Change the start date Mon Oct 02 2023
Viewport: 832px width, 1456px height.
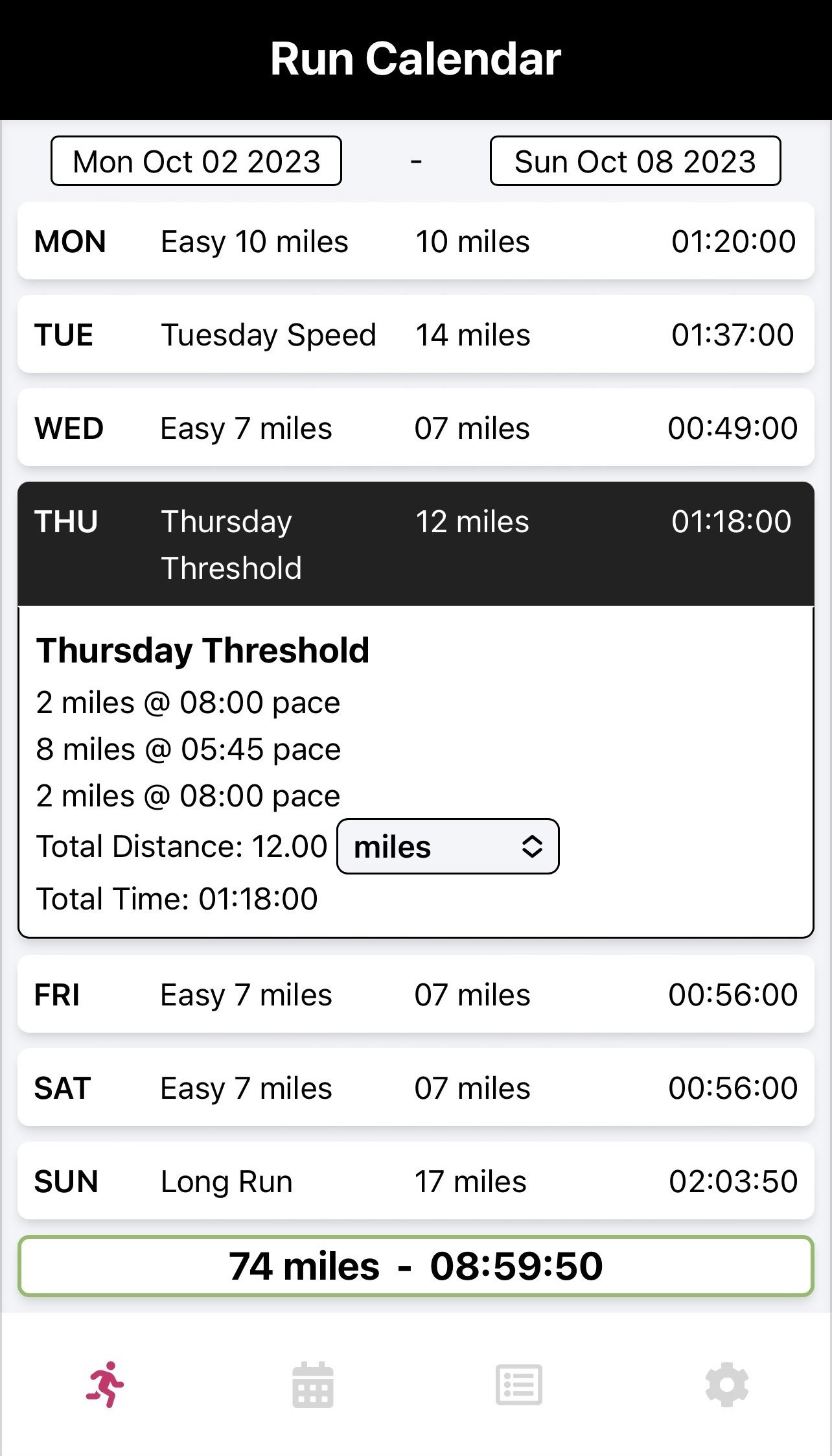point(196,161)
